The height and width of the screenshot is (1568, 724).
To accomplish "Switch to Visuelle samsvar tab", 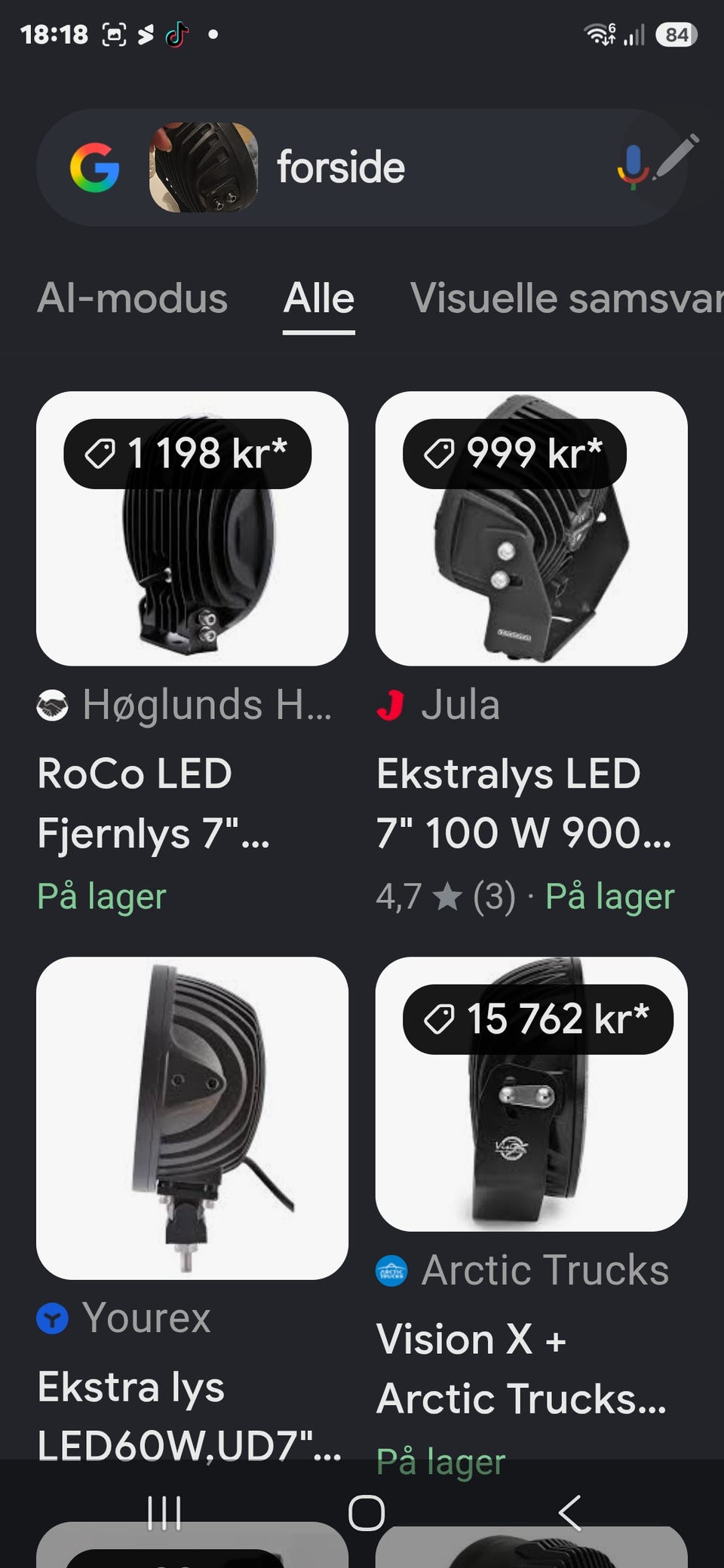I will [x=566, y=298].
